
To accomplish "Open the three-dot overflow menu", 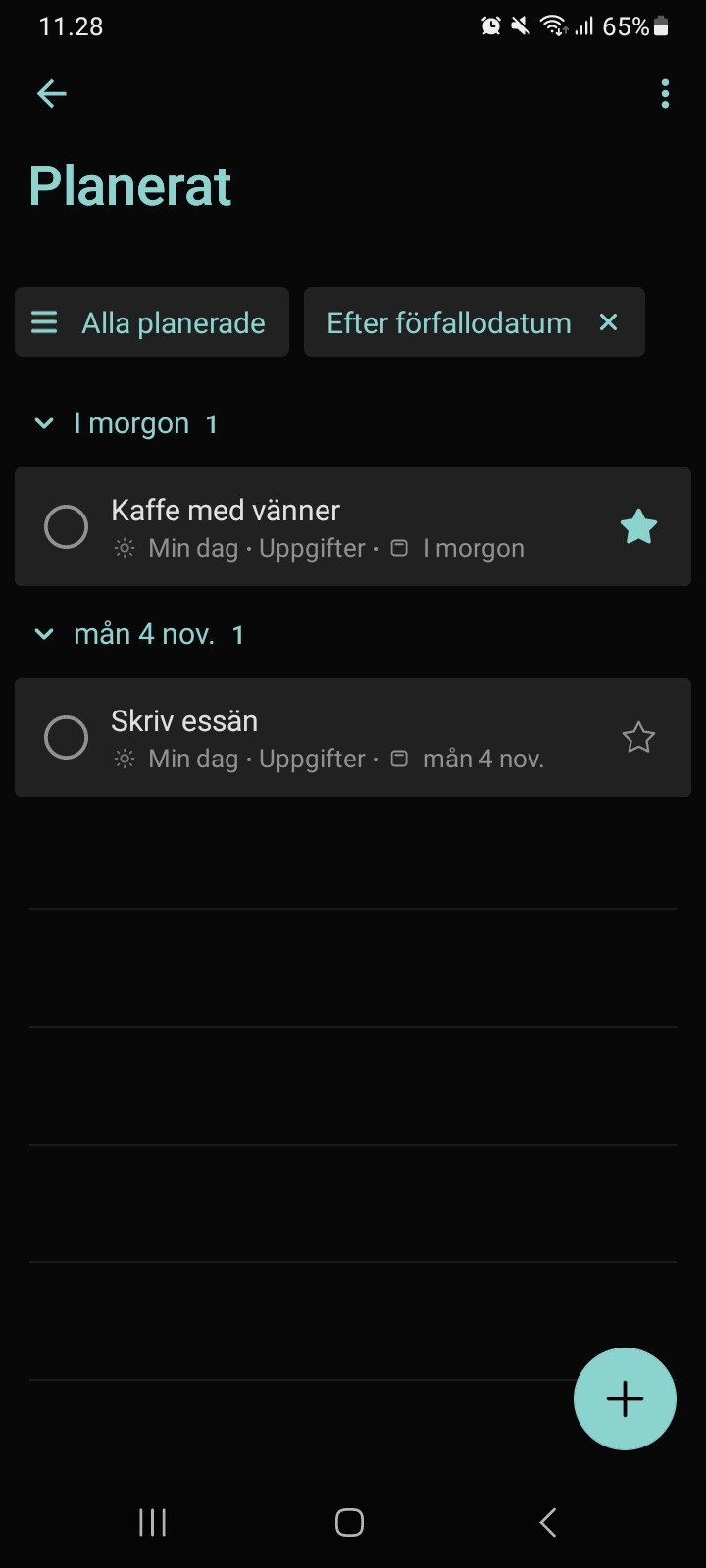I will [665, 94].
